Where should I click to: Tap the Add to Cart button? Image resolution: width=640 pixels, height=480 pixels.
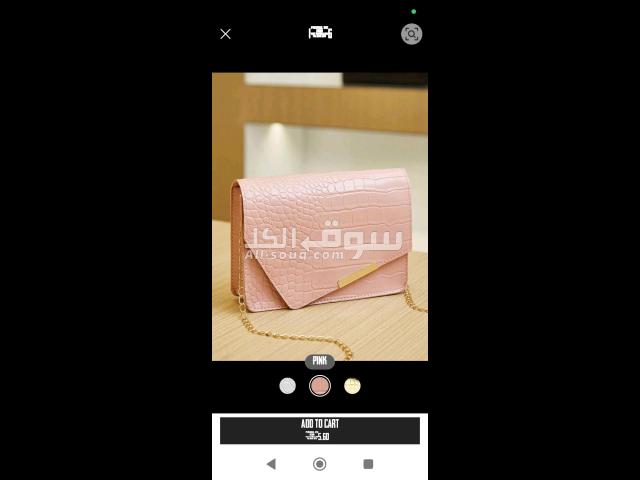click(x=320, y=430)
